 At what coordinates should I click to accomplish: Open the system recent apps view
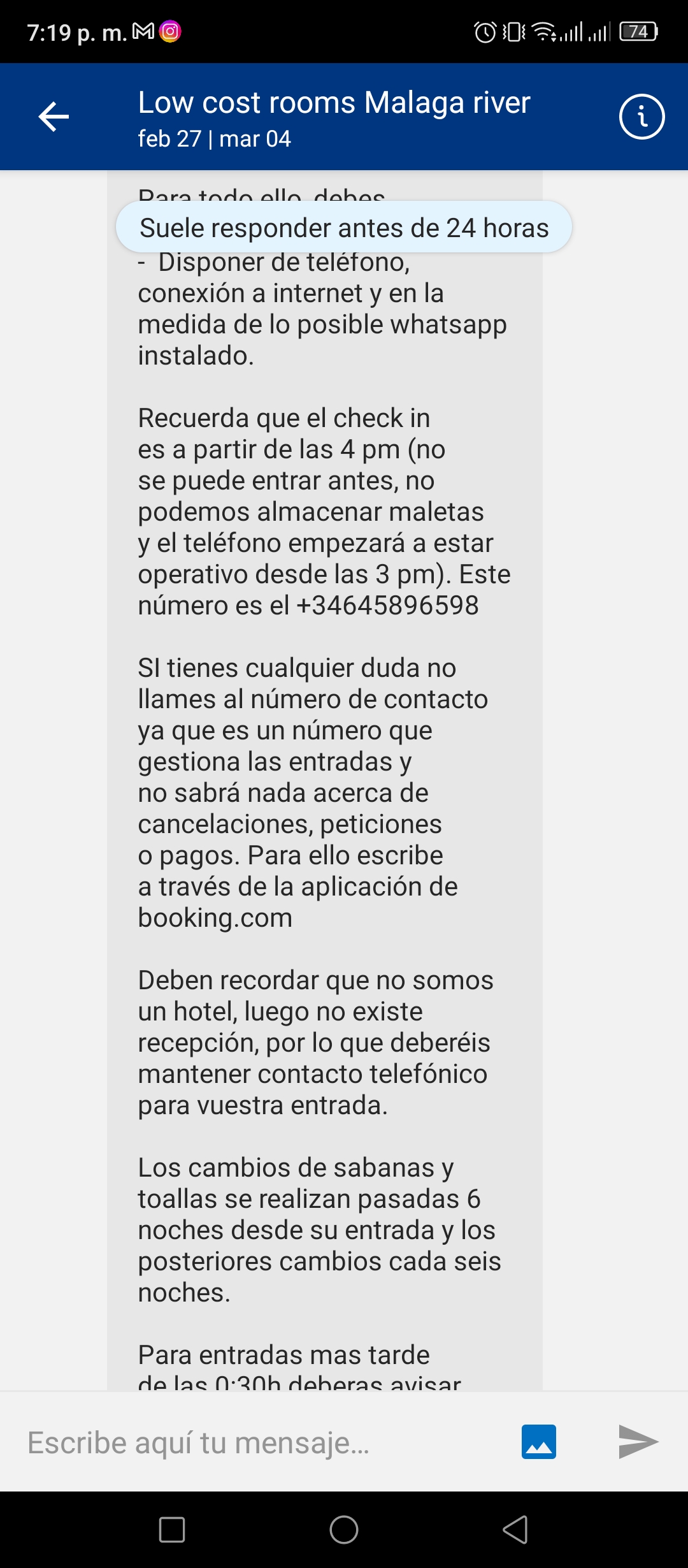[x=172, y=1530]
